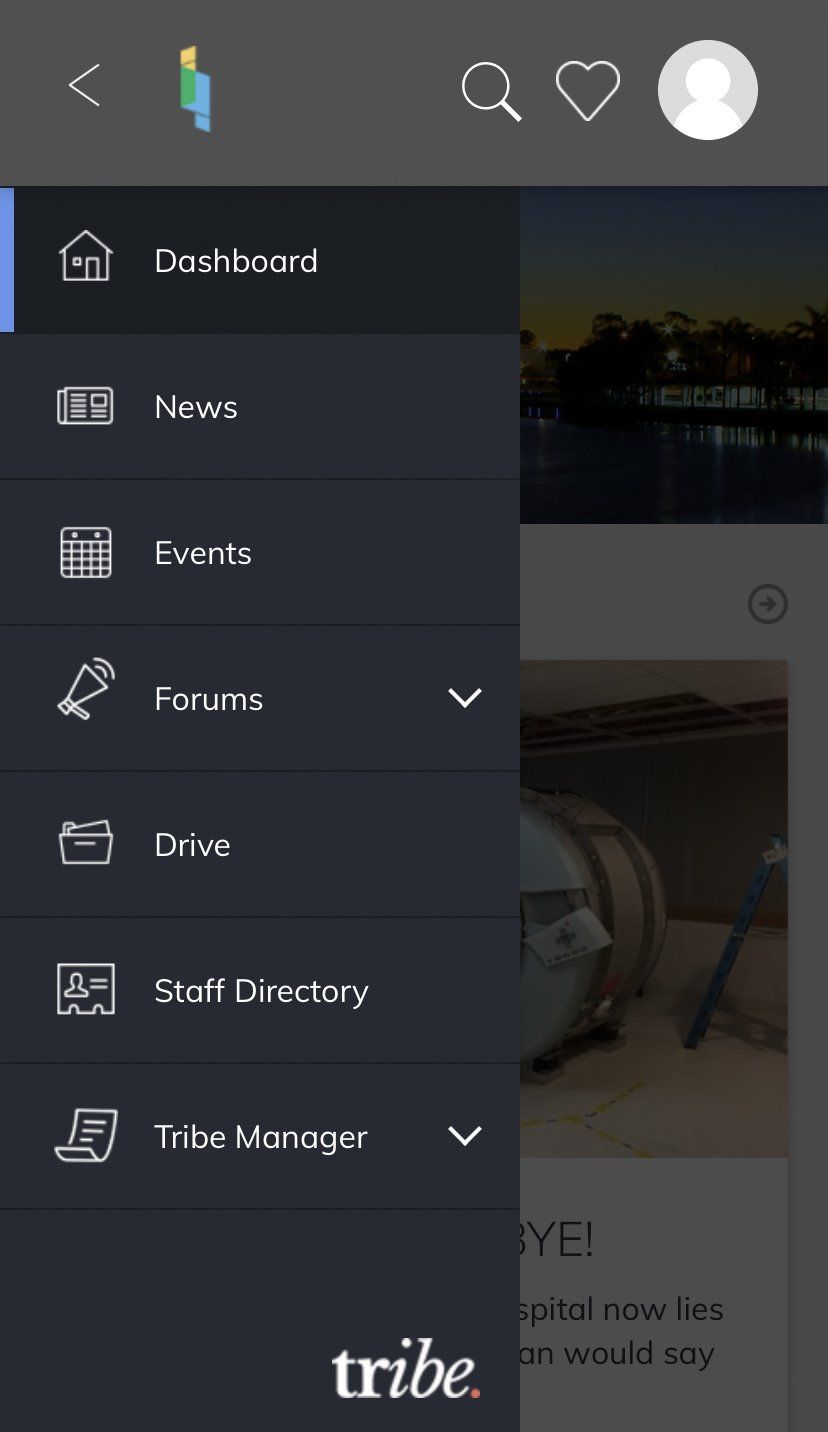The width and height of the screenshot is (828, 1432).
Task: Expand the Tribe Manager submenu chevron
Action: (x=465, y=1136)
